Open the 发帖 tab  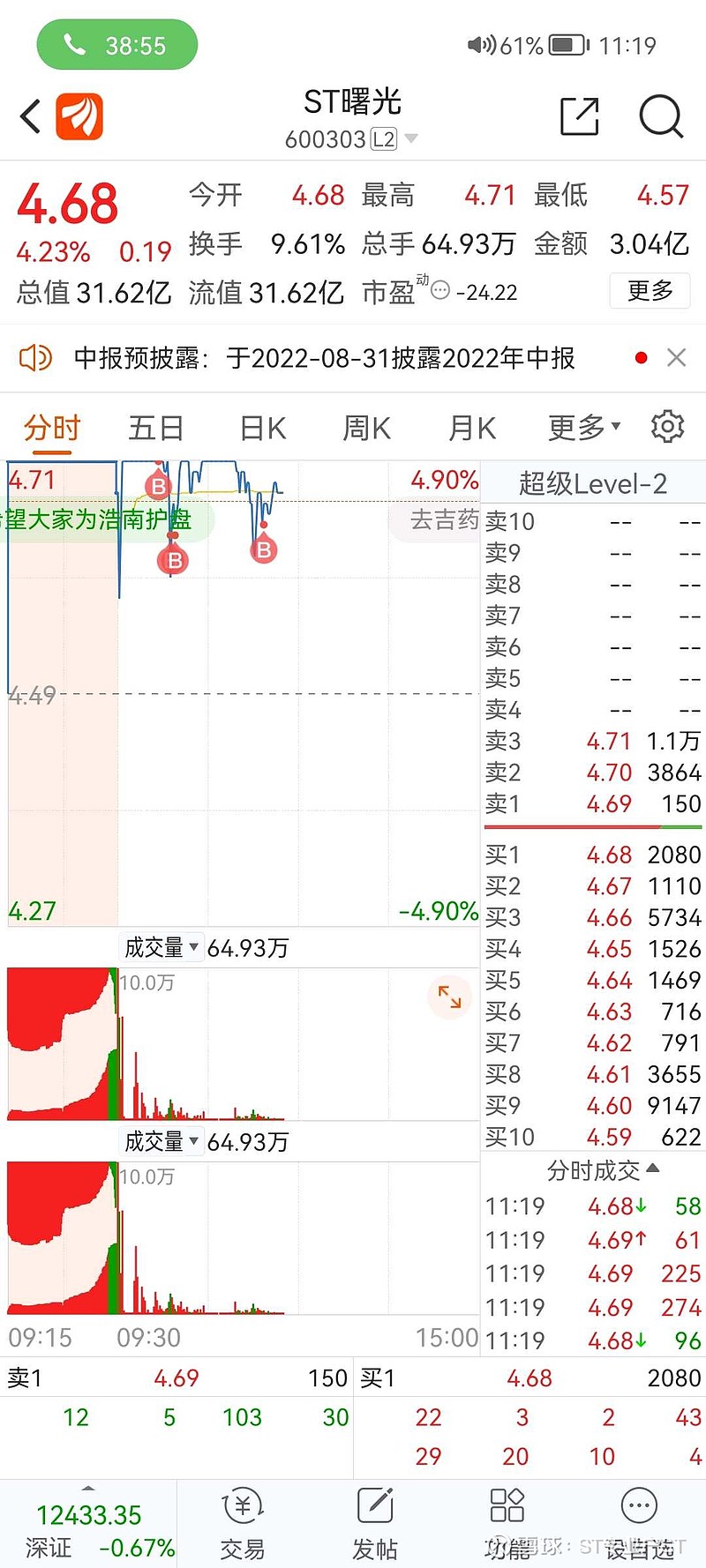tap(375, 1524)
